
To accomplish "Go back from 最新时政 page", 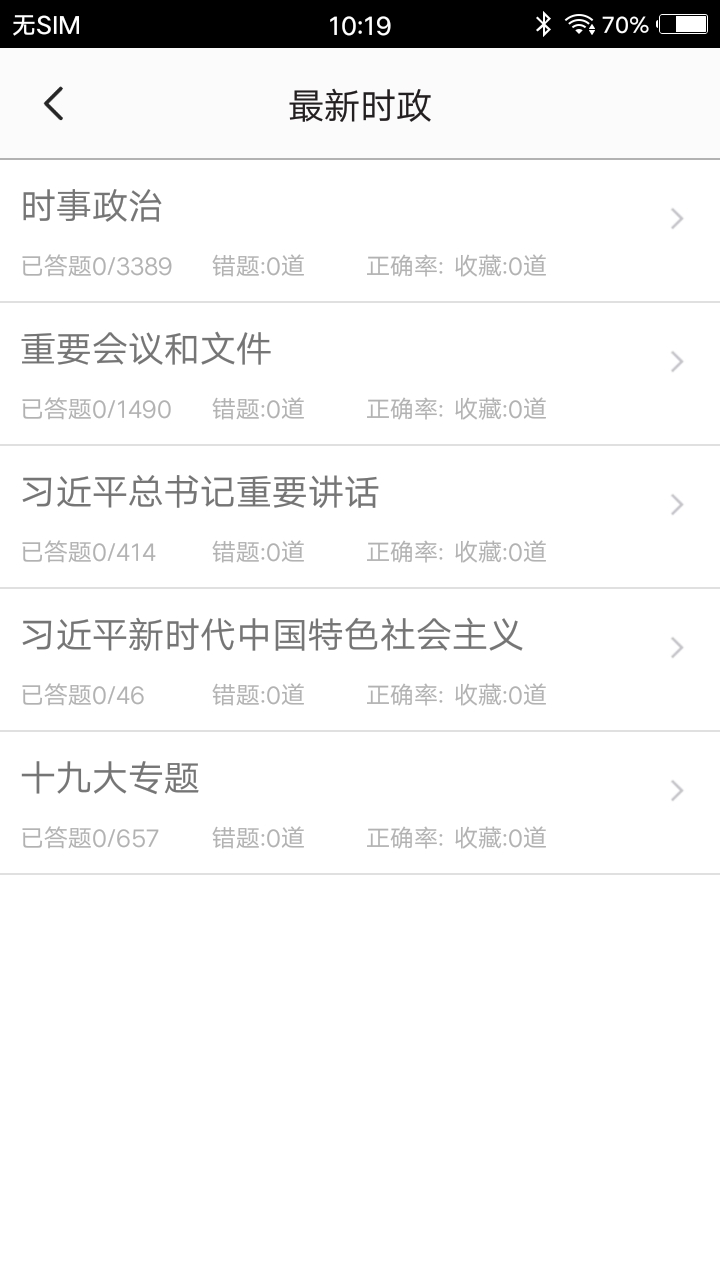I will (x=54, y=104).
